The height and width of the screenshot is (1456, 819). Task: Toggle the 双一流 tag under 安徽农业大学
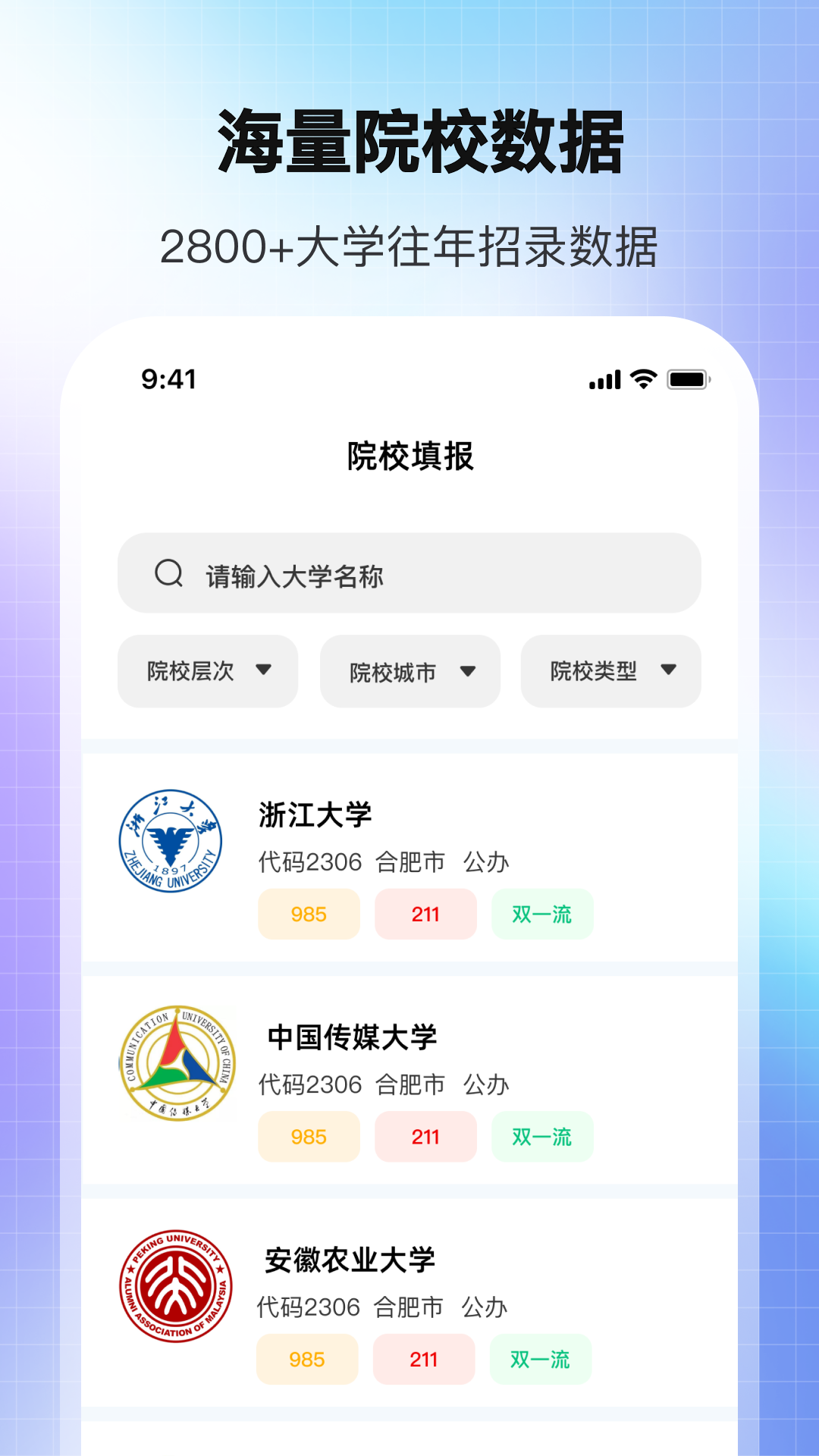[x=540, y=1360]
